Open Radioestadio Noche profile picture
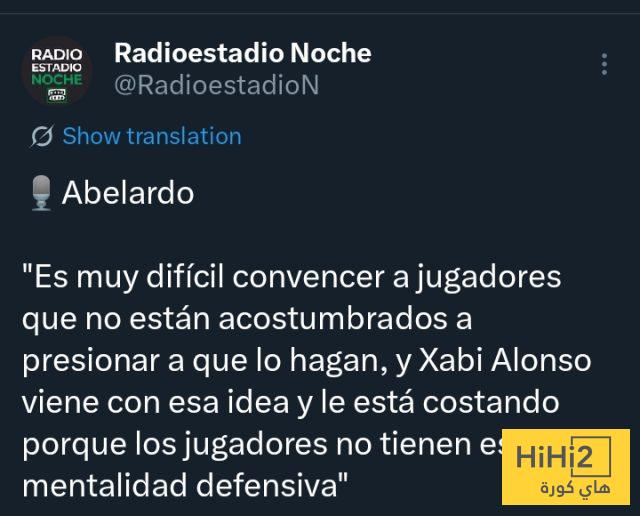The height and width of the screenshot is (516, 640). tap(57, 70)
